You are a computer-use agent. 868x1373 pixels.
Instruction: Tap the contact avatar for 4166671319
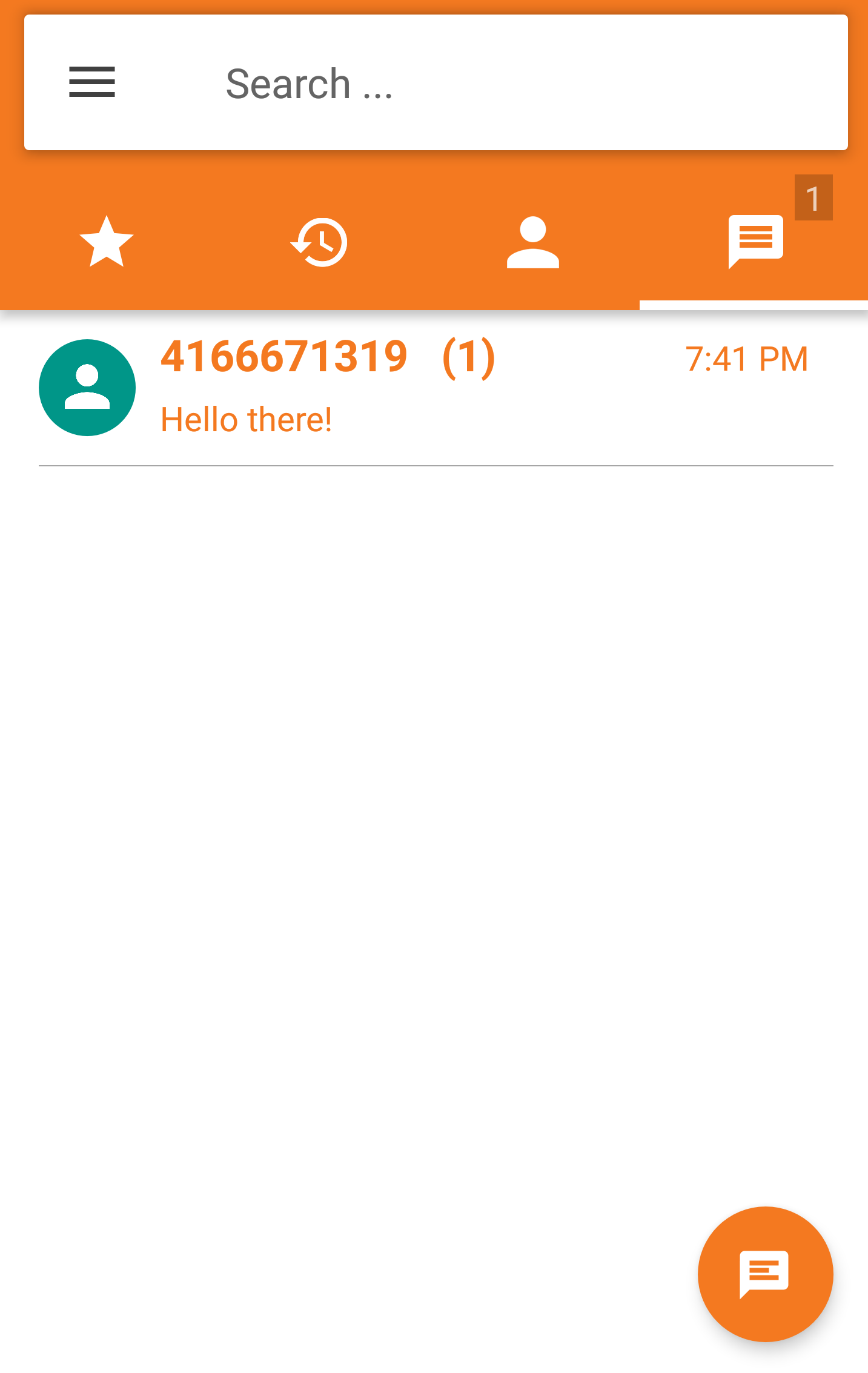87,388
